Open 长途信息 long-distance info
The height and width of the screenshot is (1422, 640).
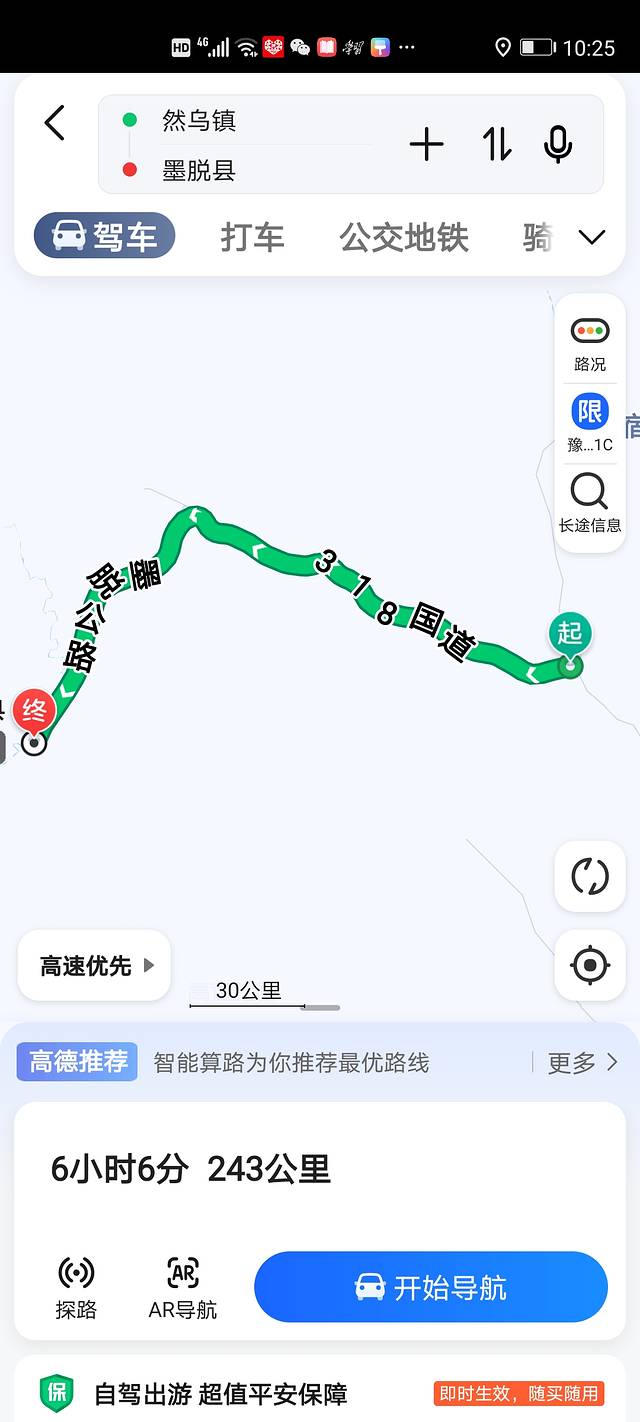tap(590, 503)
